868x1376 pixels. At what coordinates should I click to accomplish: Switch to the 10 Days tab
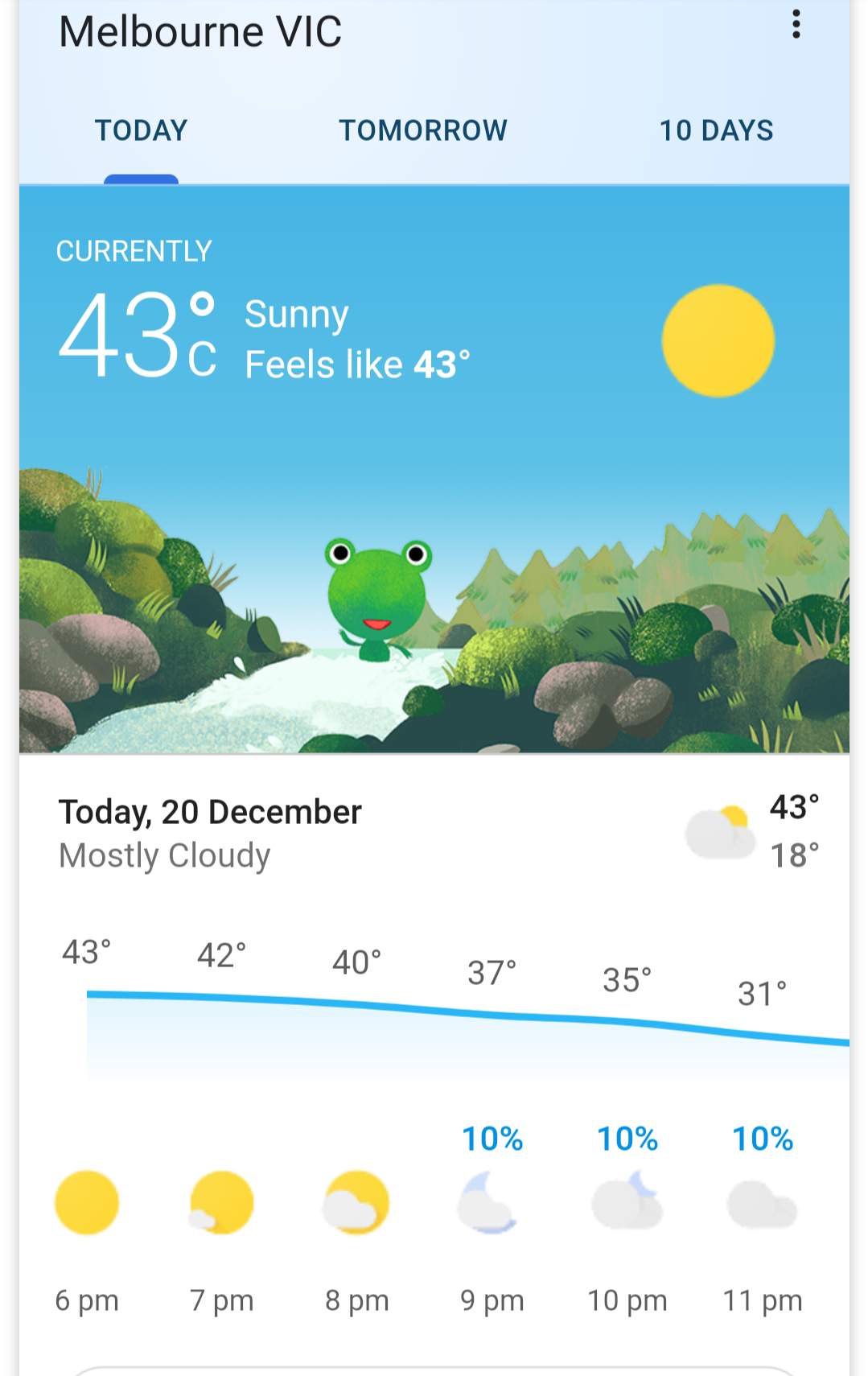[716, 130]
